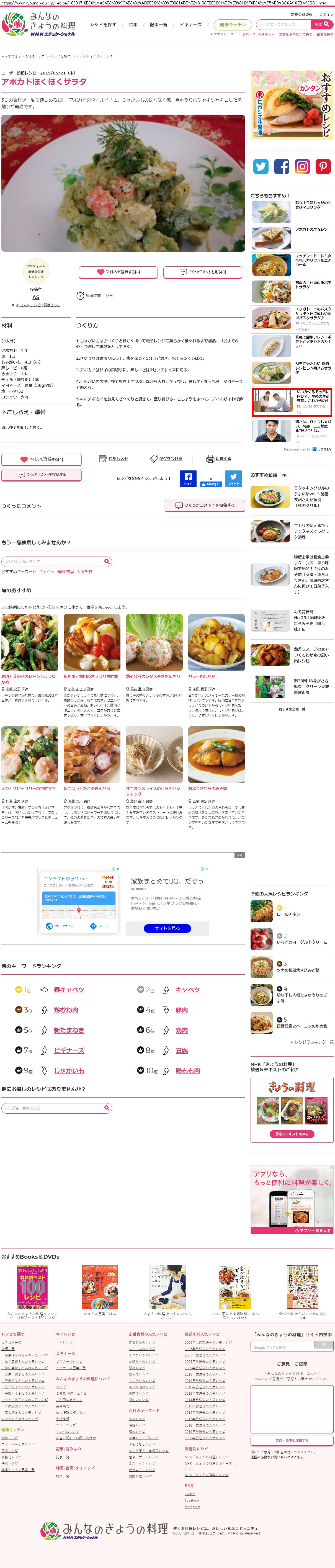
Task: Tap the 検索 search button in header
Action: [x=322, y=24]
